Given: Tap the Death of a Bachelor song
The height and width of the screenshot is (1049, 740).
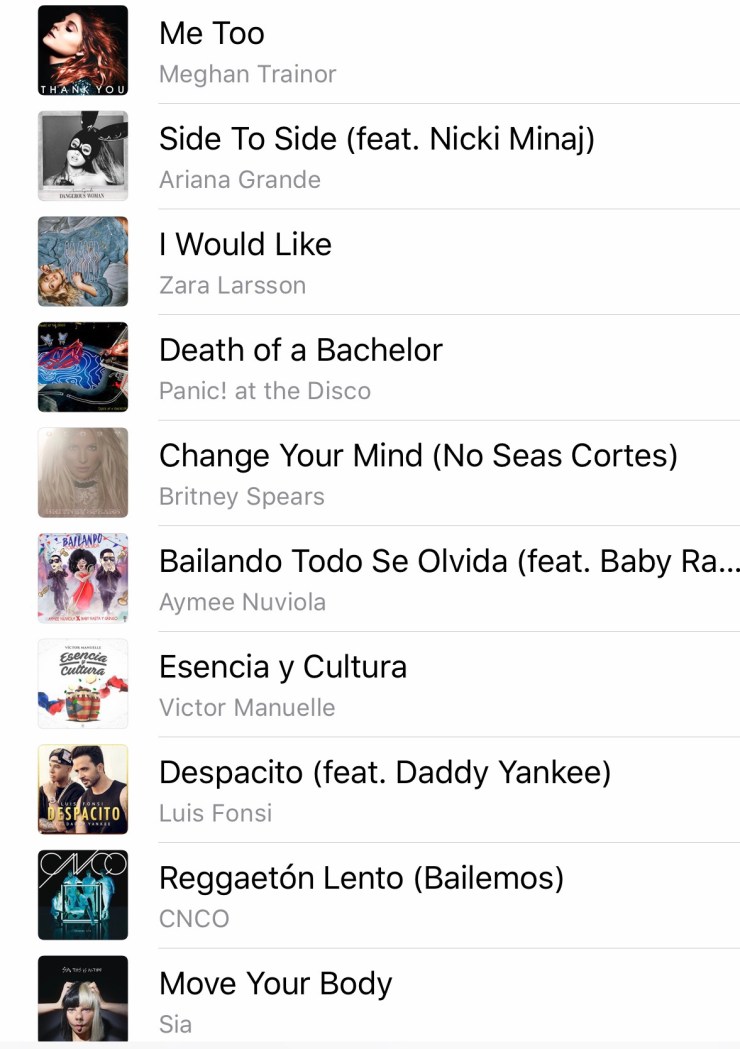Looking at the screenshot, I should tap(300, 351).
